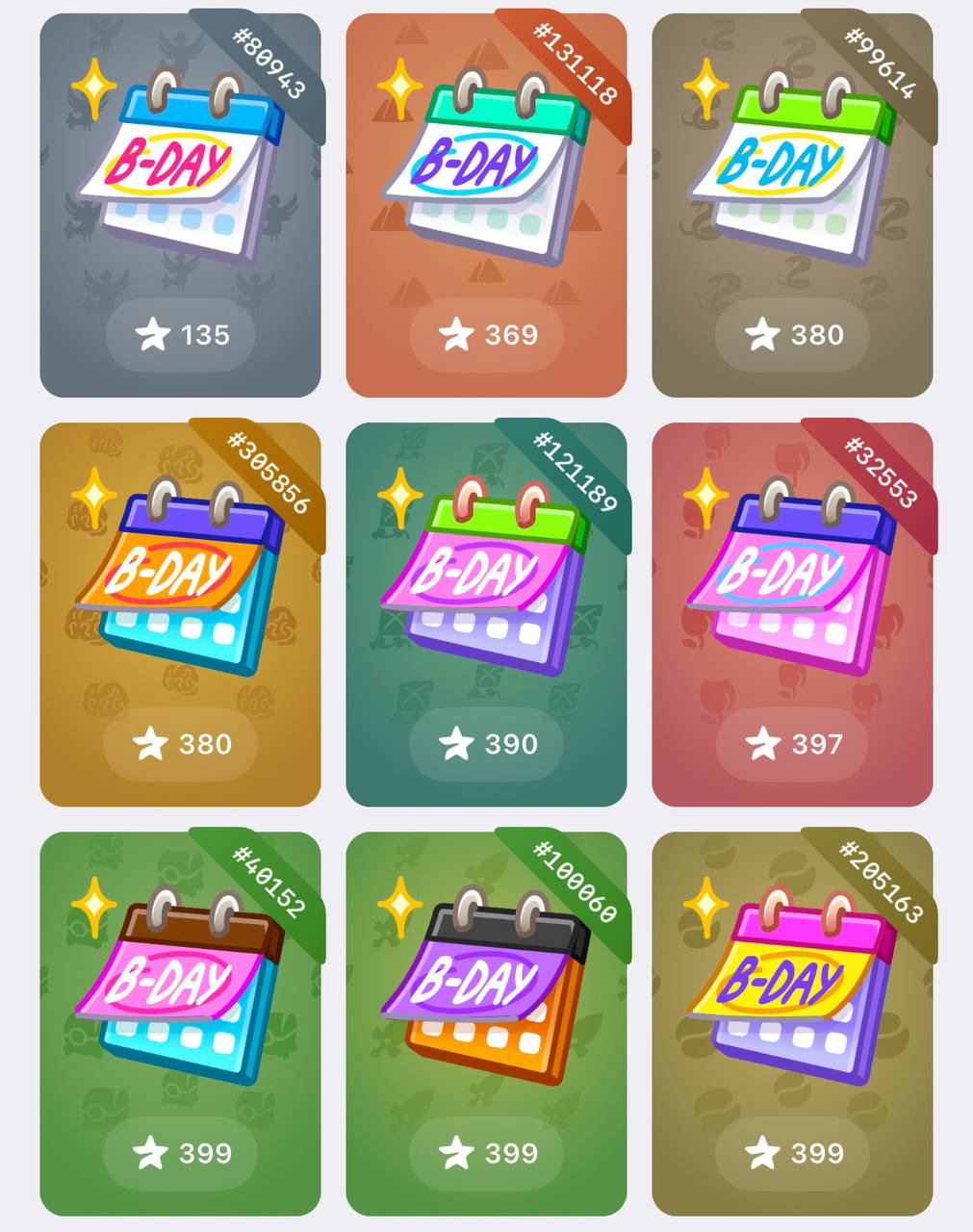The image size is (973, 1232).
Task: Buy gift #32553 for 397 stars
Action: pos(792,744)
